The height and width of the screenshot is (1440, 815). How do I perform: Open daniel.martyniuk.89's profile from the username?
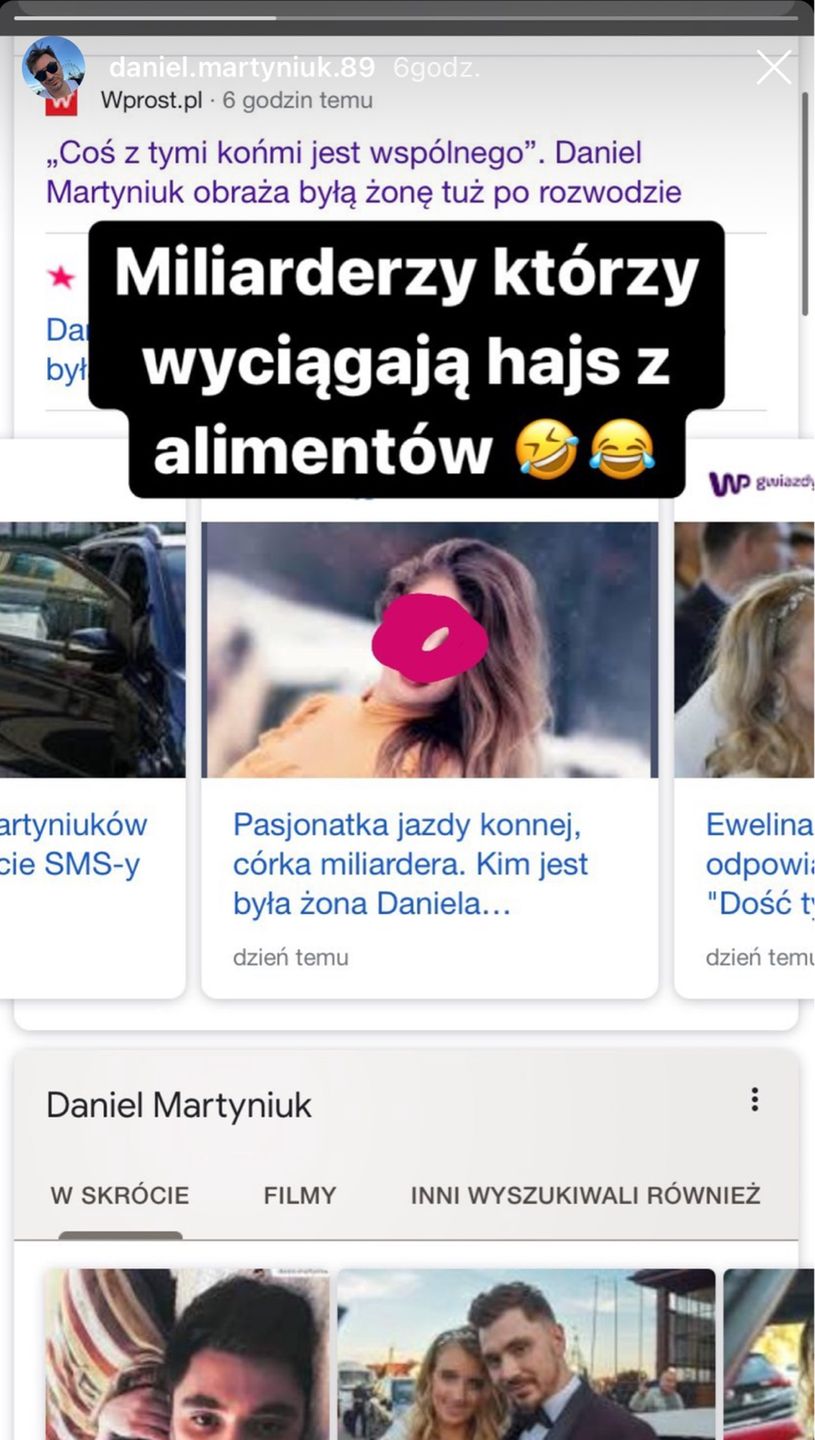242,68
